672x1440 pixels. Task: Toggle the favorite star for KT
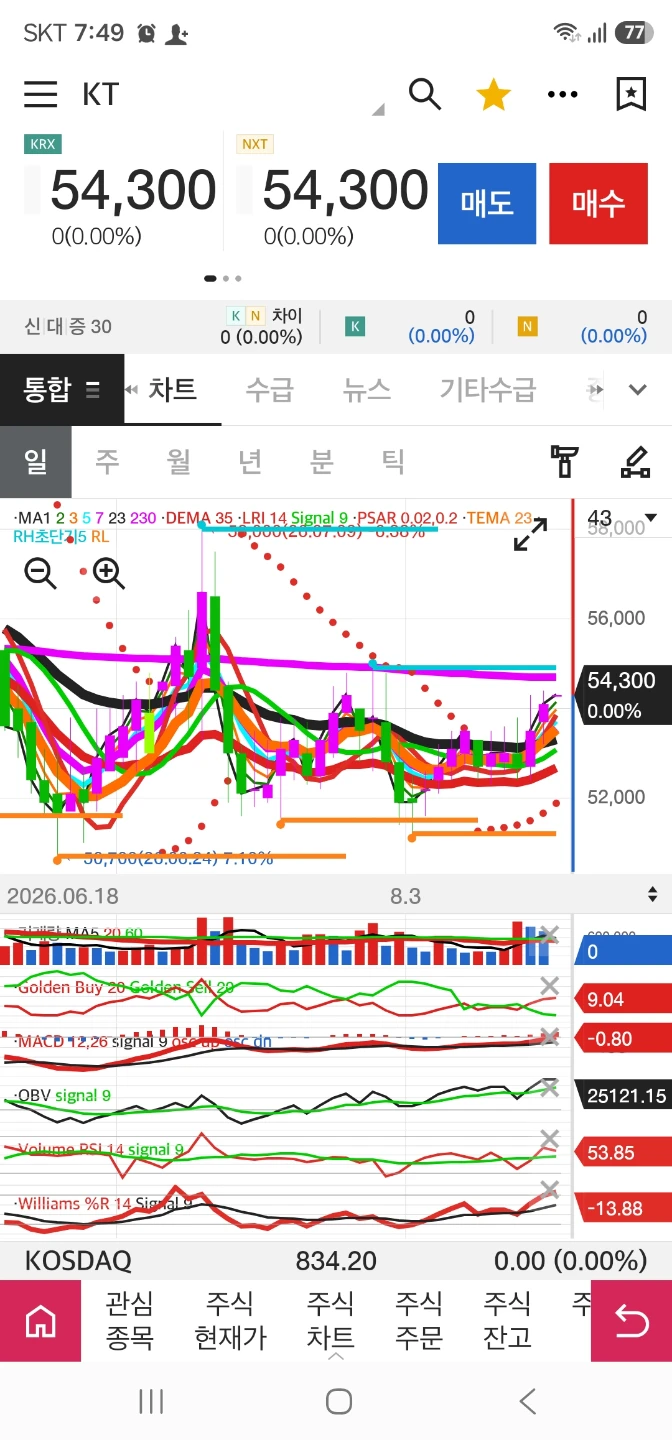click(493, 95)
